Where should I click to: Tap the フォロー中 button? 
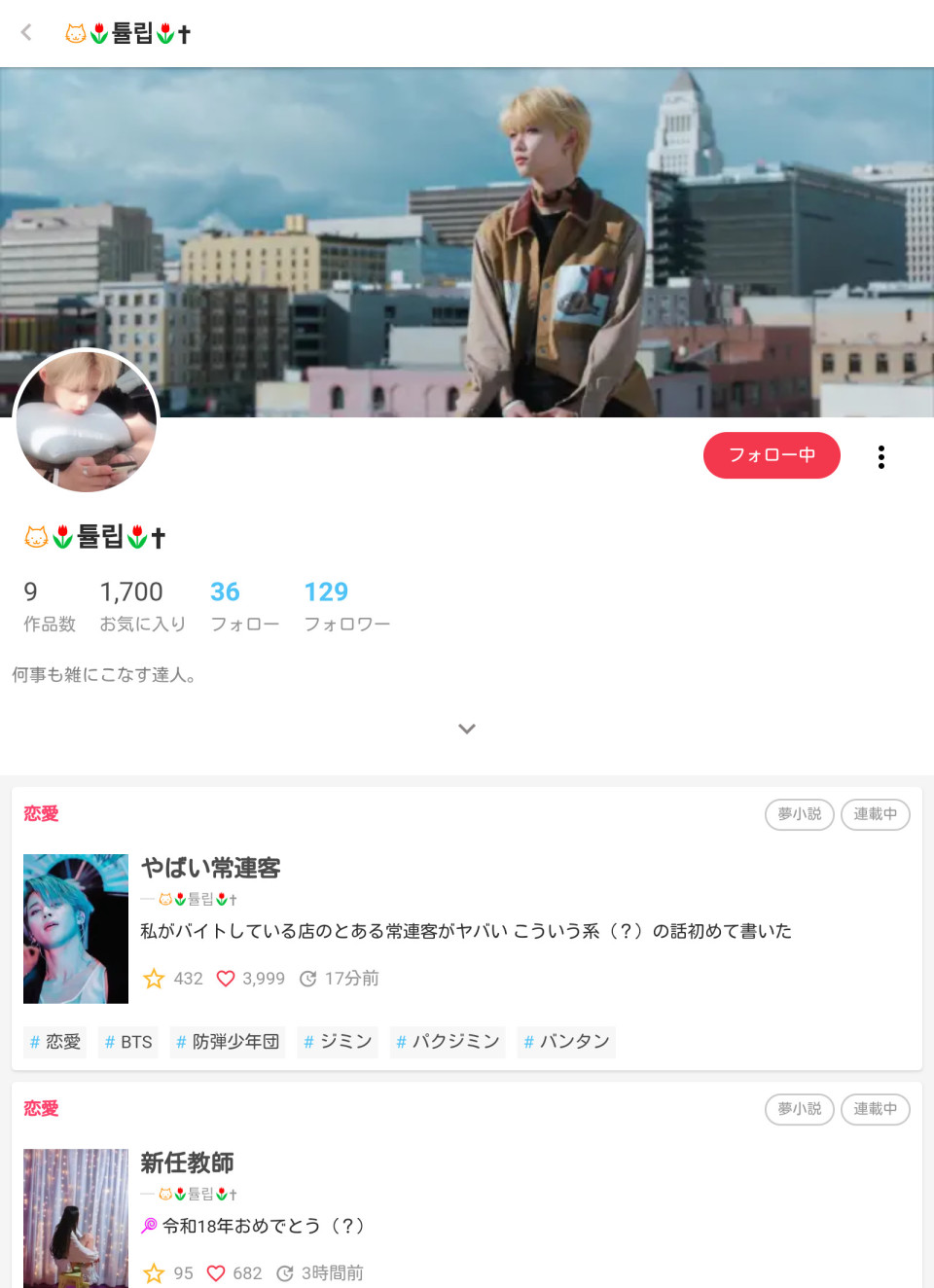pyautogui.click(x=772, y=455)
